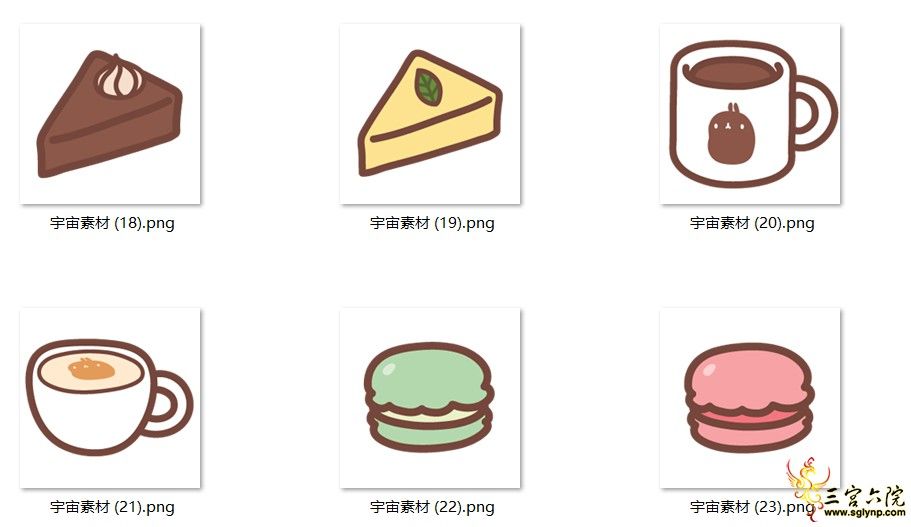Select 宇宙素材 (23).png pink macaron image
Image resolution: width=911 pixels, height=527 pixels.
click(x=750, y=397)
